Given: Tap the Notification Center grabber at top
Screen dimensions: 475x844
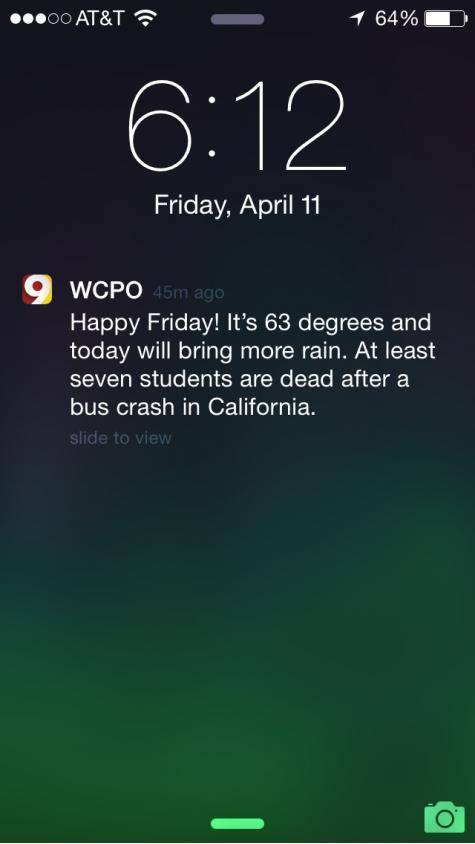Looking at the screenshot, I should [238, 19].
